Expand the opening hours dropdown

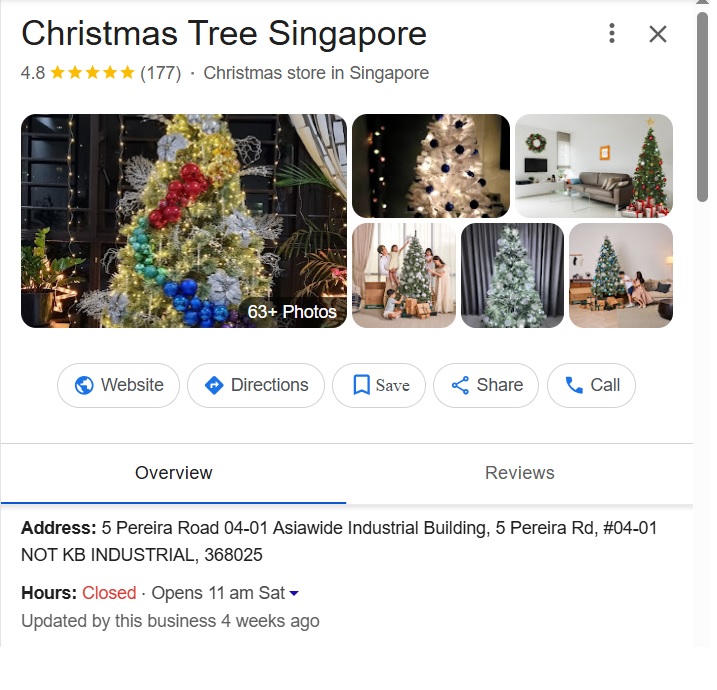coord(294,594)
